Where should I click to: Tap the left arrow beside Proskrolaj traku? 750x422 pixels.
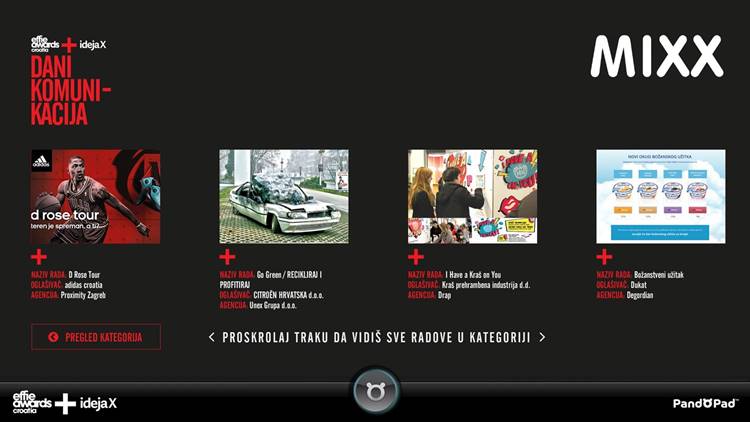212,337
